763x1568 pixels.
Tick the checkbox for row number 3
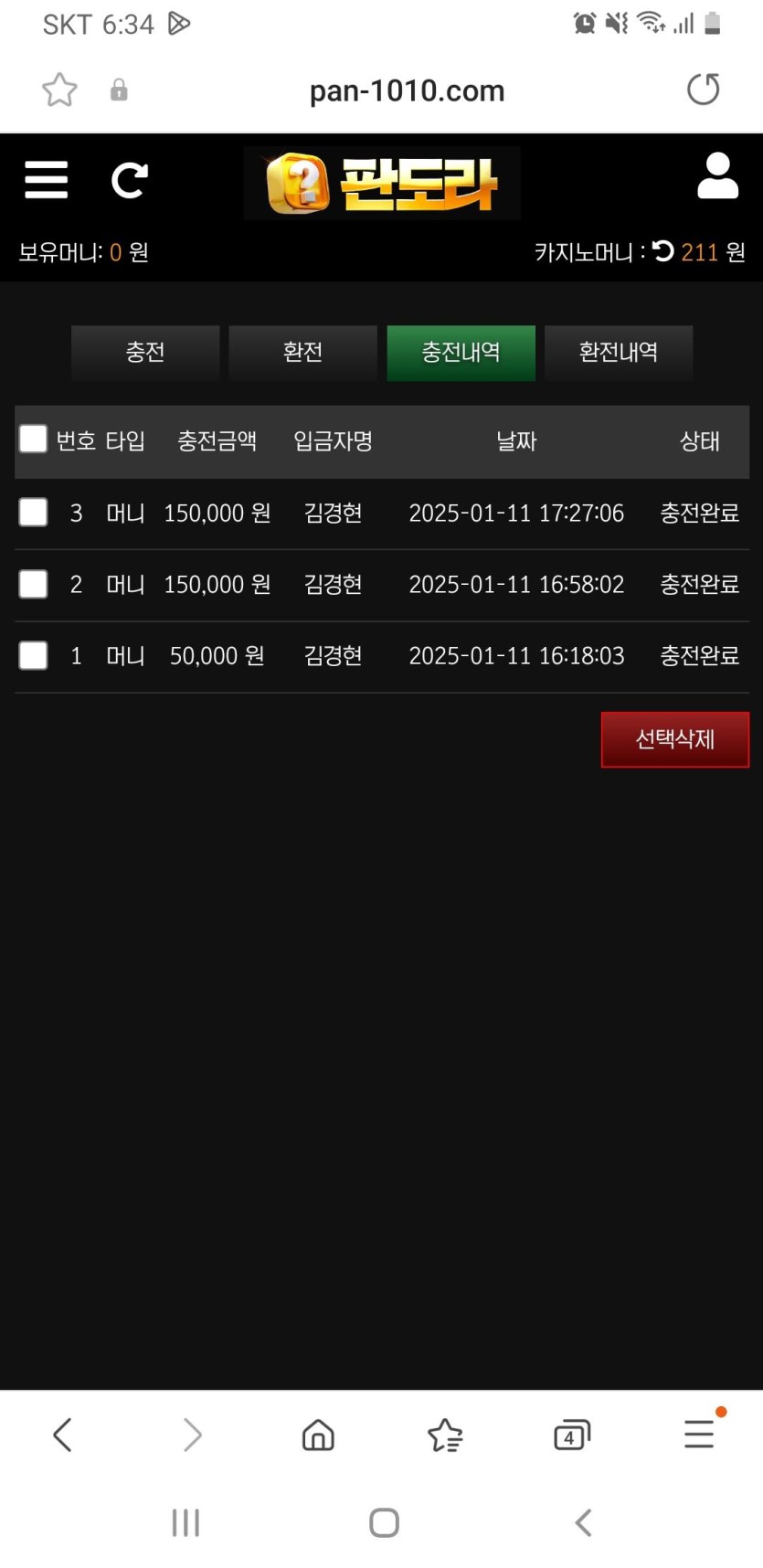[x=34, y=512]
